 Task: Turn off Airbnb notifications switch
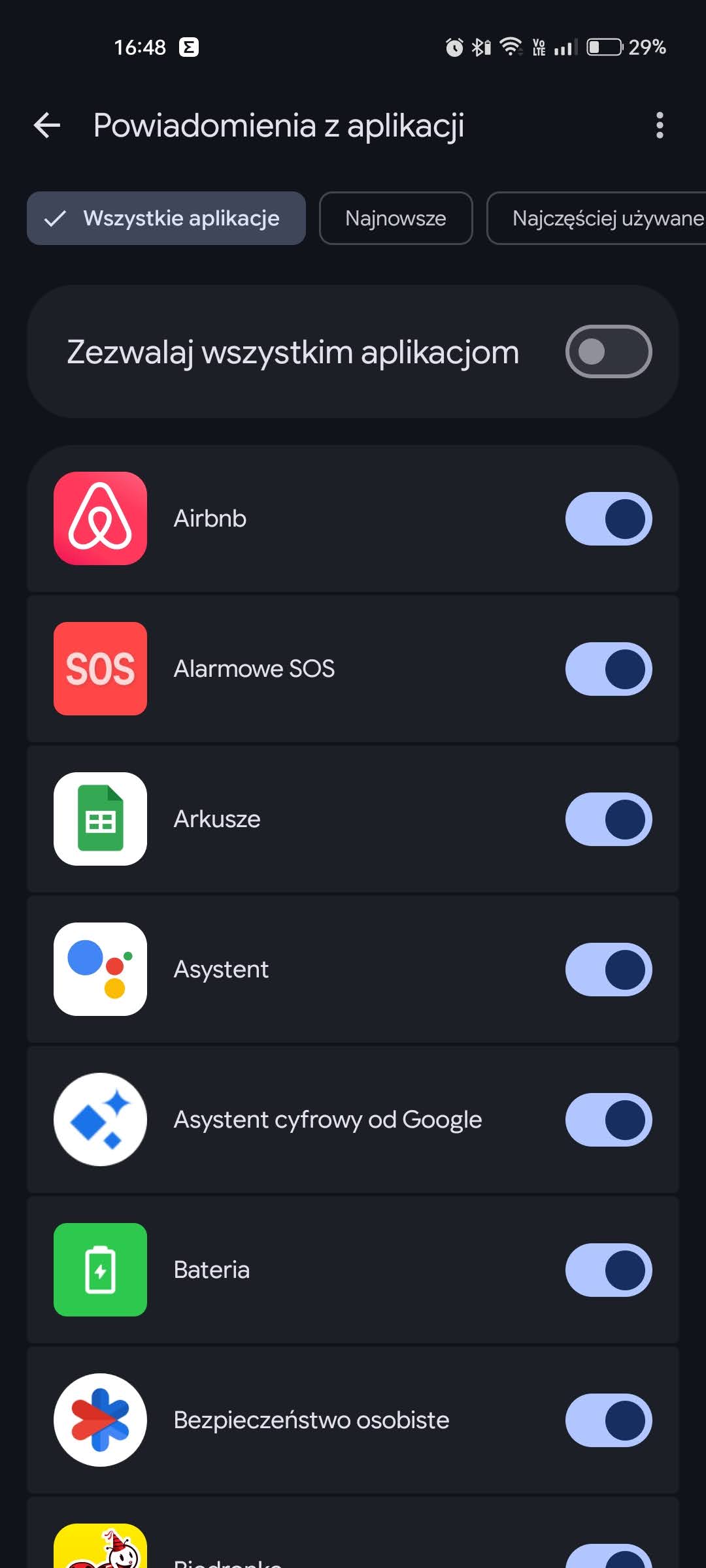pos(608,519)
